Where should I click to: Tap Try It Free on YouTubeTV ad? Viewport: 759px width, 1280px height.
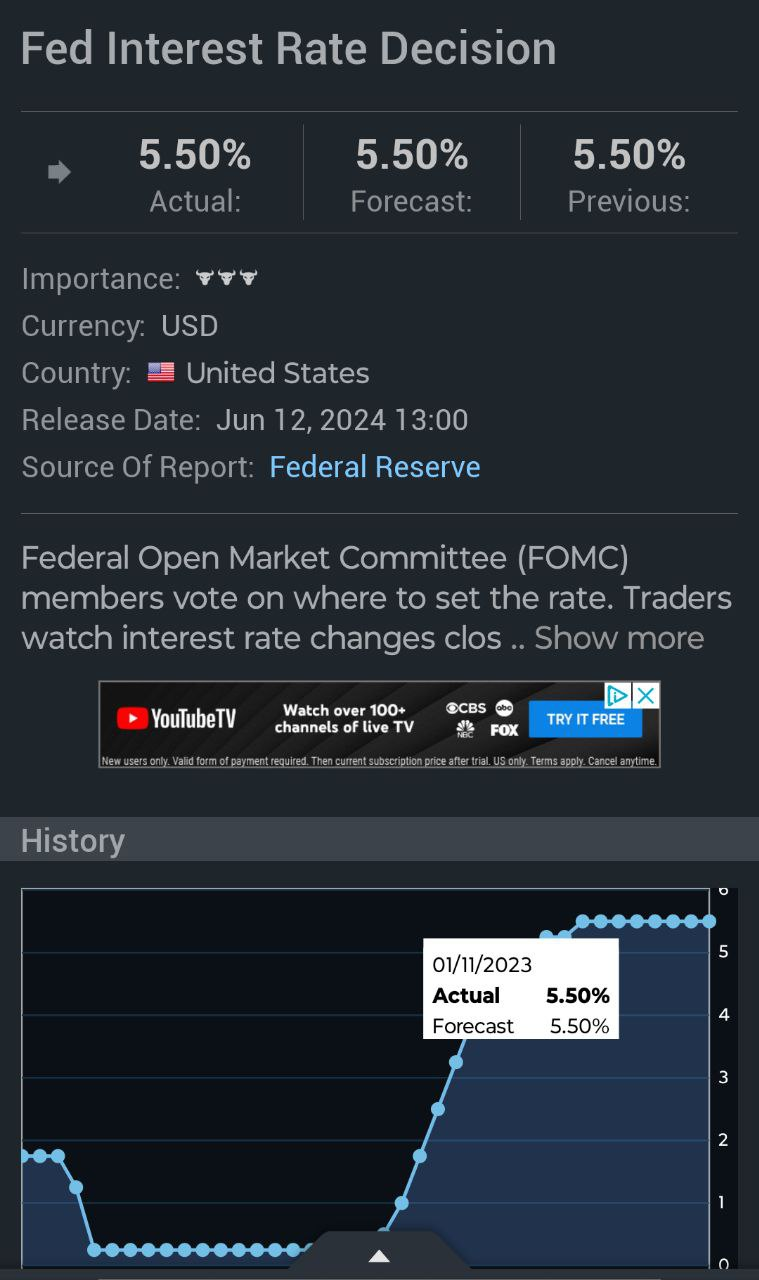(x=585, y=719)
